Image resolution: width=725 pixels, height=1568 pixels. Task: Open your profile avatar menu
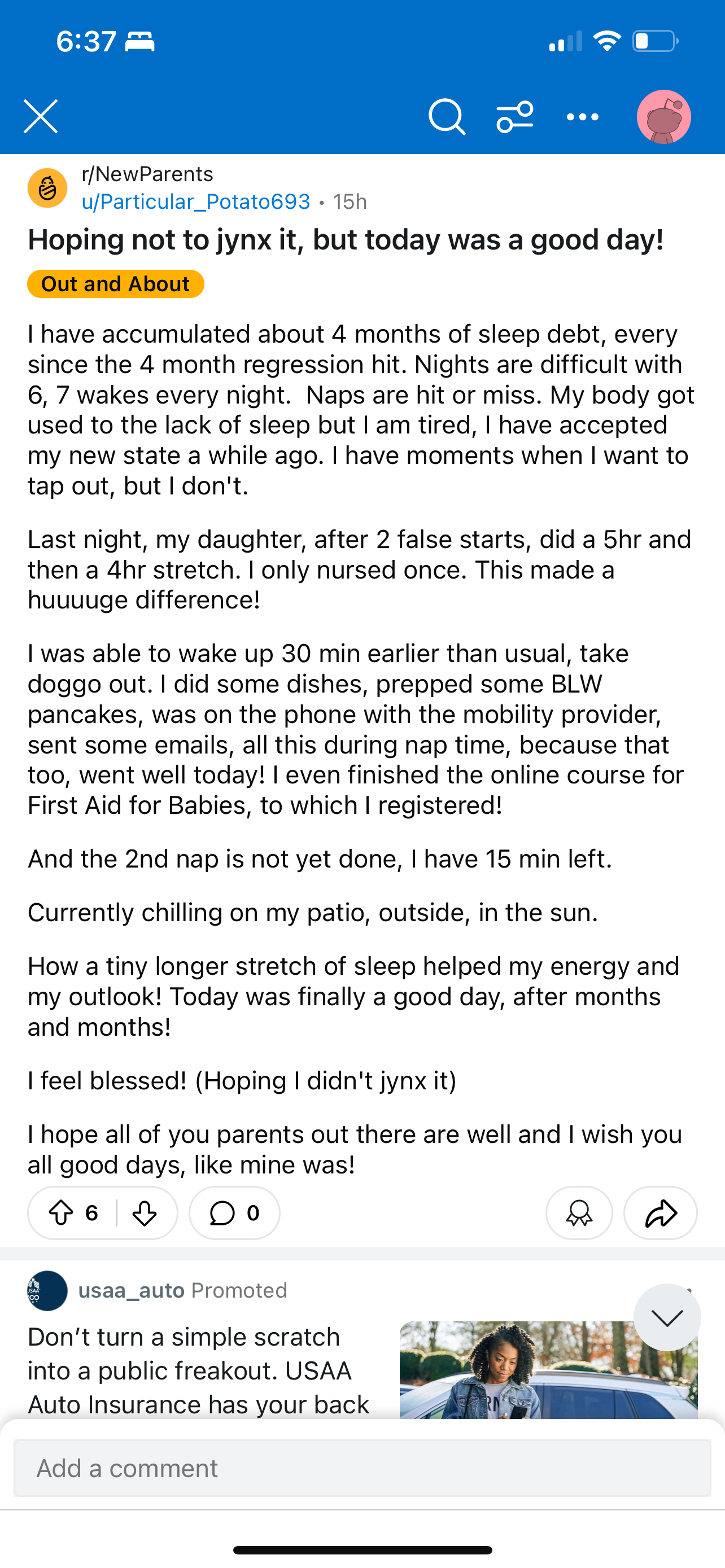[x=663, y=116]
